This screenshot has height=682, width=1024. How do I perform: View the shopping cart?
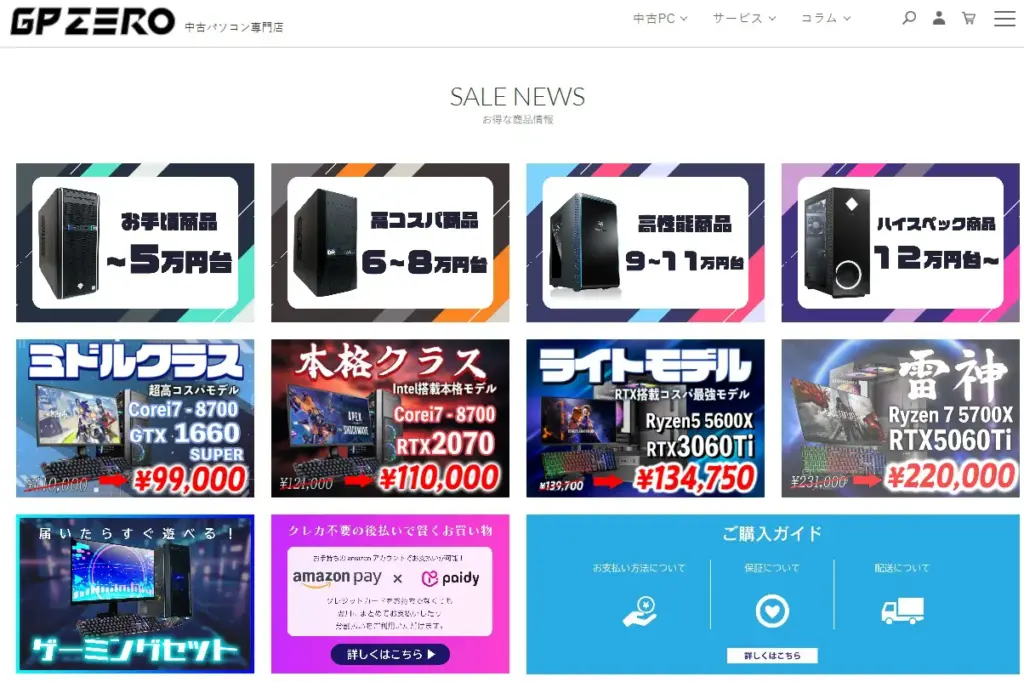click(x=968, y=18)
